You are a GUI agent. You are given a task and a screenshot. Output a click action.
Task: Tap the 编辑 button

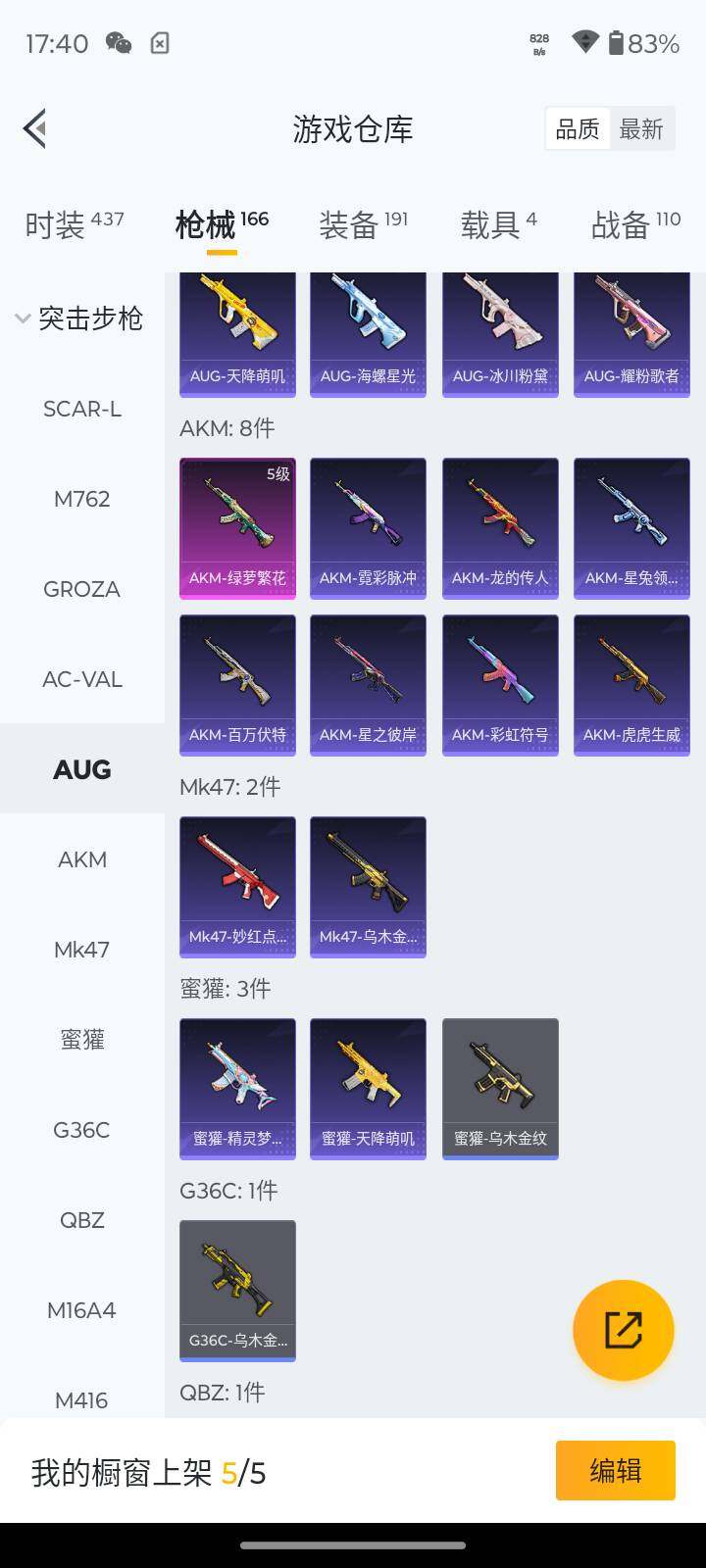coord(615,1470)
